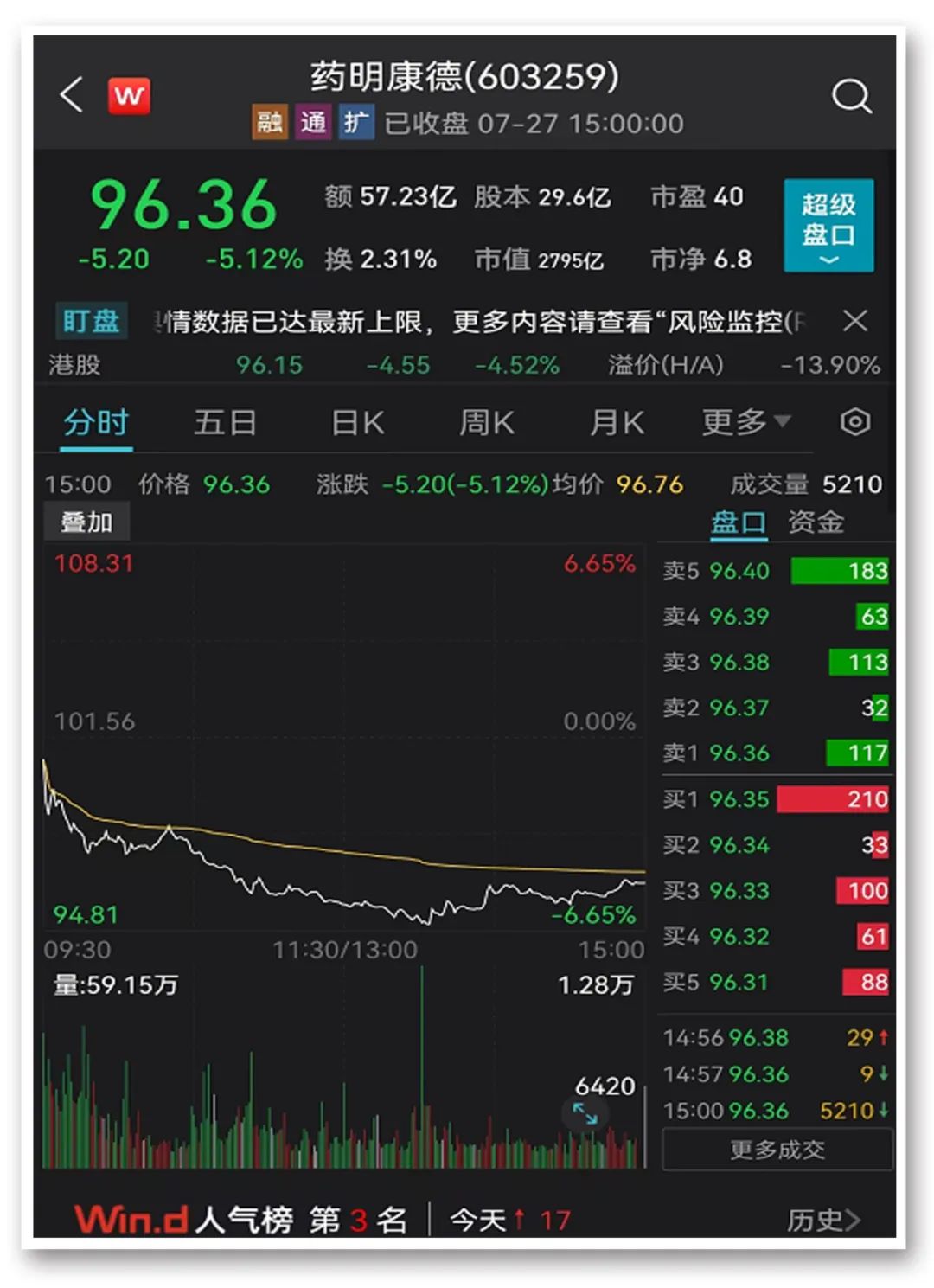The image size is (934, 1288).
Task: Select the 分时 intraday chart tab
Action: point(96,423)
